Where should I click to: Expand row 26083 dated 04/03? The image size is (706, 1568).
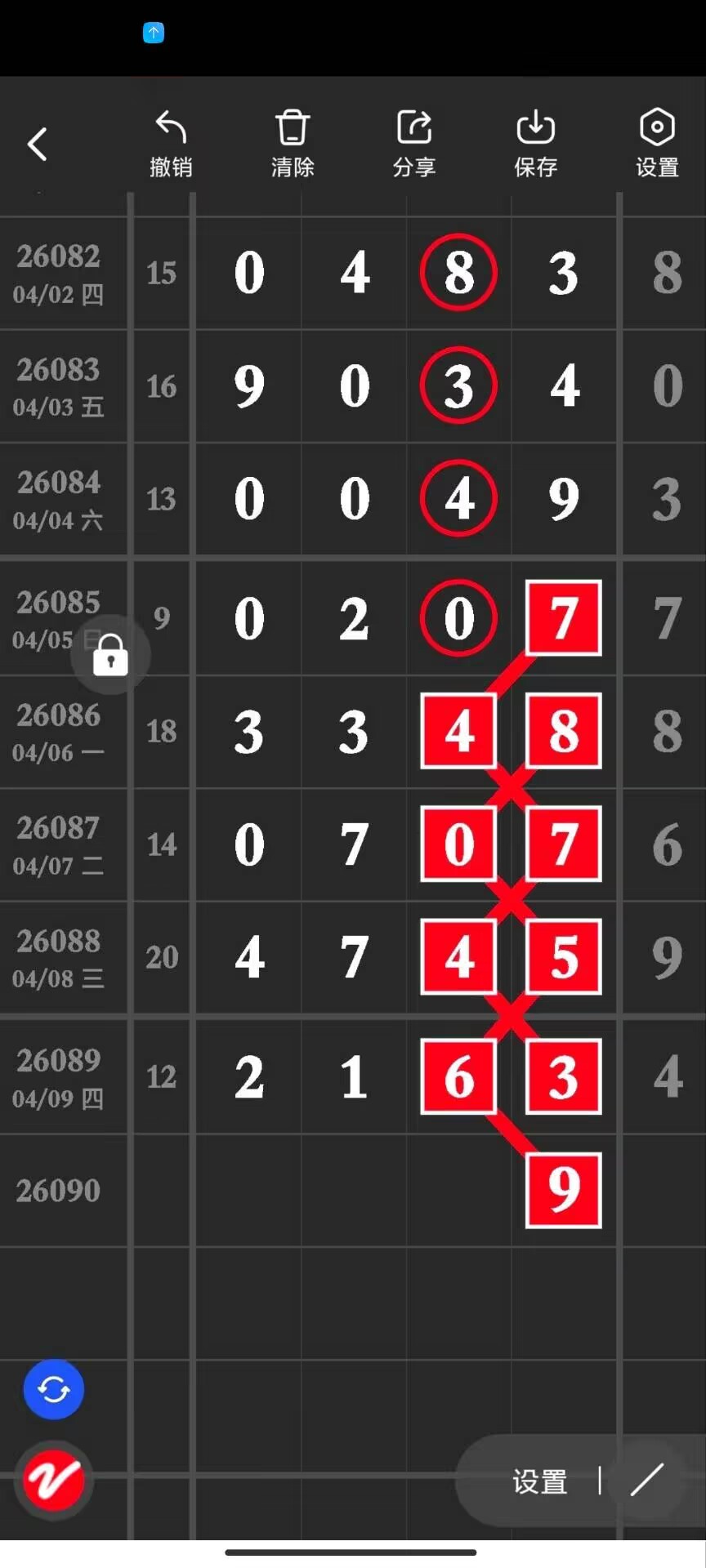point(58,385)
